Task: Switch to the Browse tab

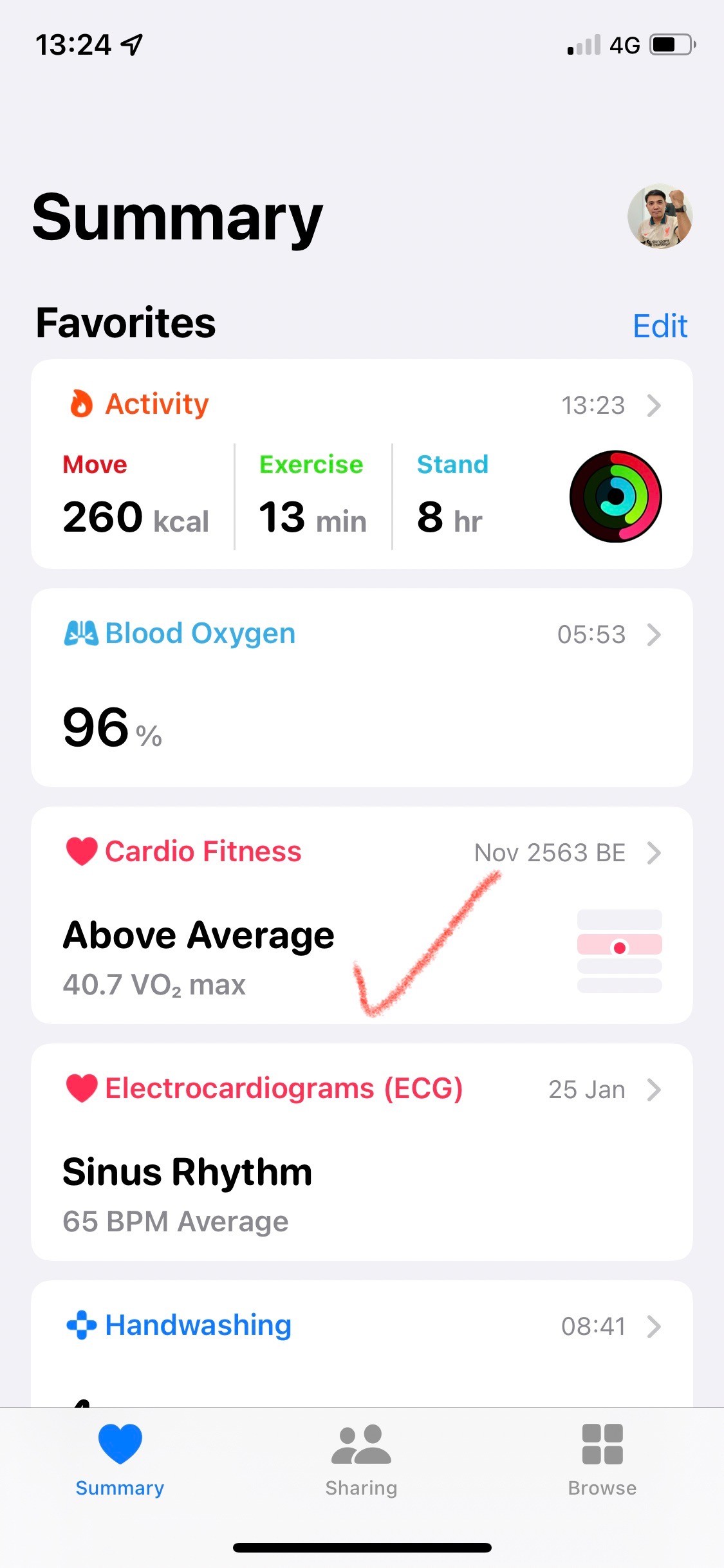Action: click(602, 1461)
